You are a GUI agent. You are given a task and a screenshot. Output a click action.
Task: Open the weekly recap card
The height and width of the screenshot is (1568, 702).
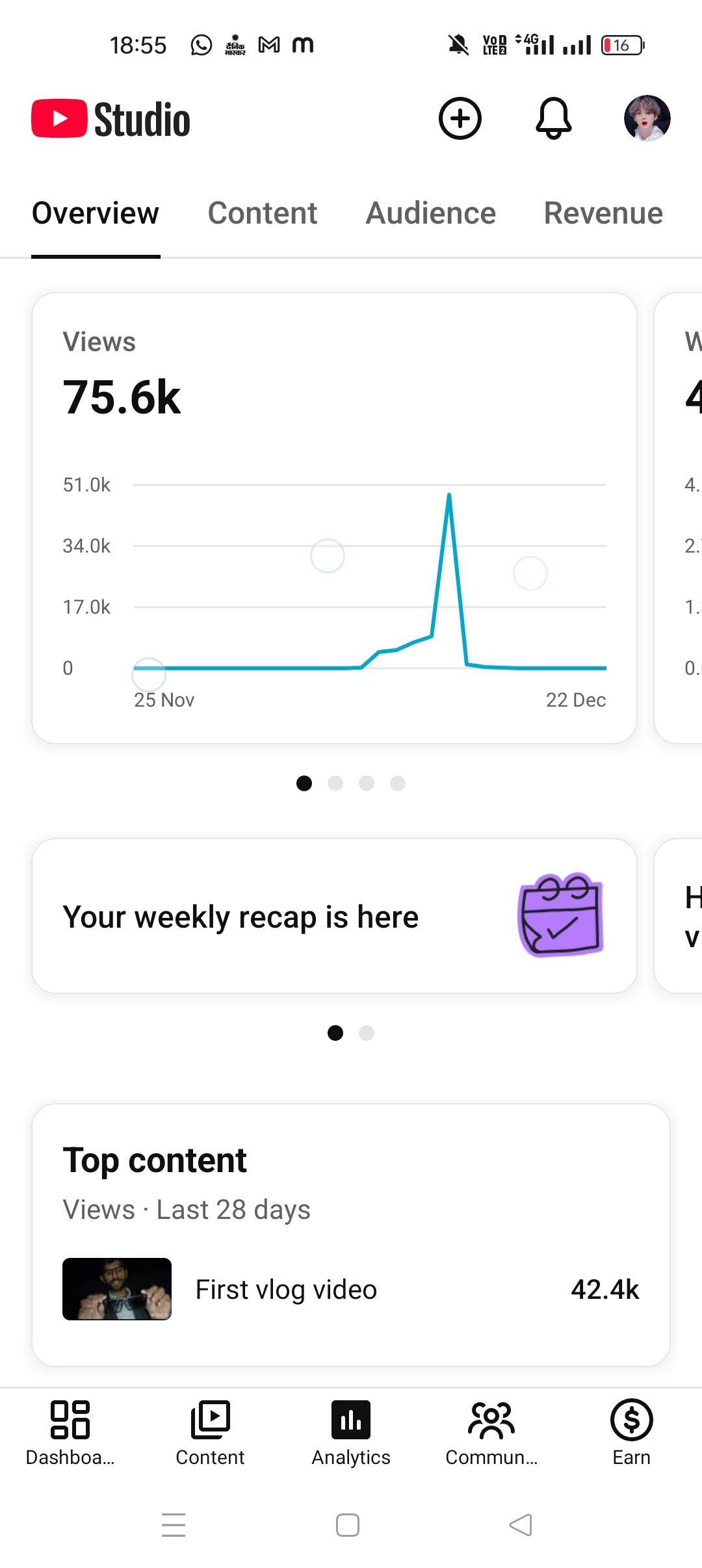[x=334, y=916]
